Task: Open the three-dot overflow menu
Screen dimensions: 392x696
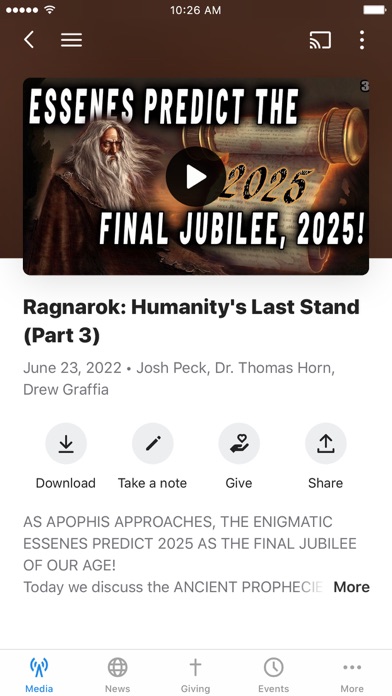Action: (362, 40)
